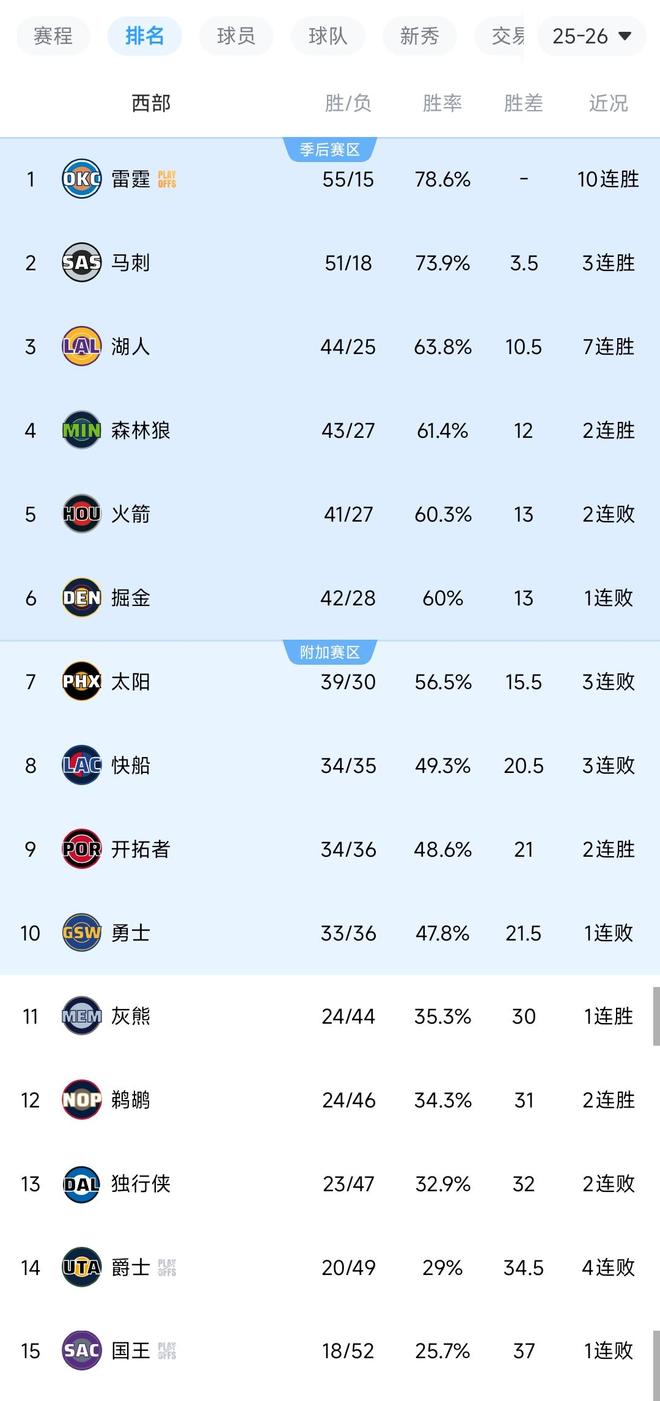View the 掘金 team page
Image resolution: width=660 pixels, height=1401 pixels.
[130, 598]
